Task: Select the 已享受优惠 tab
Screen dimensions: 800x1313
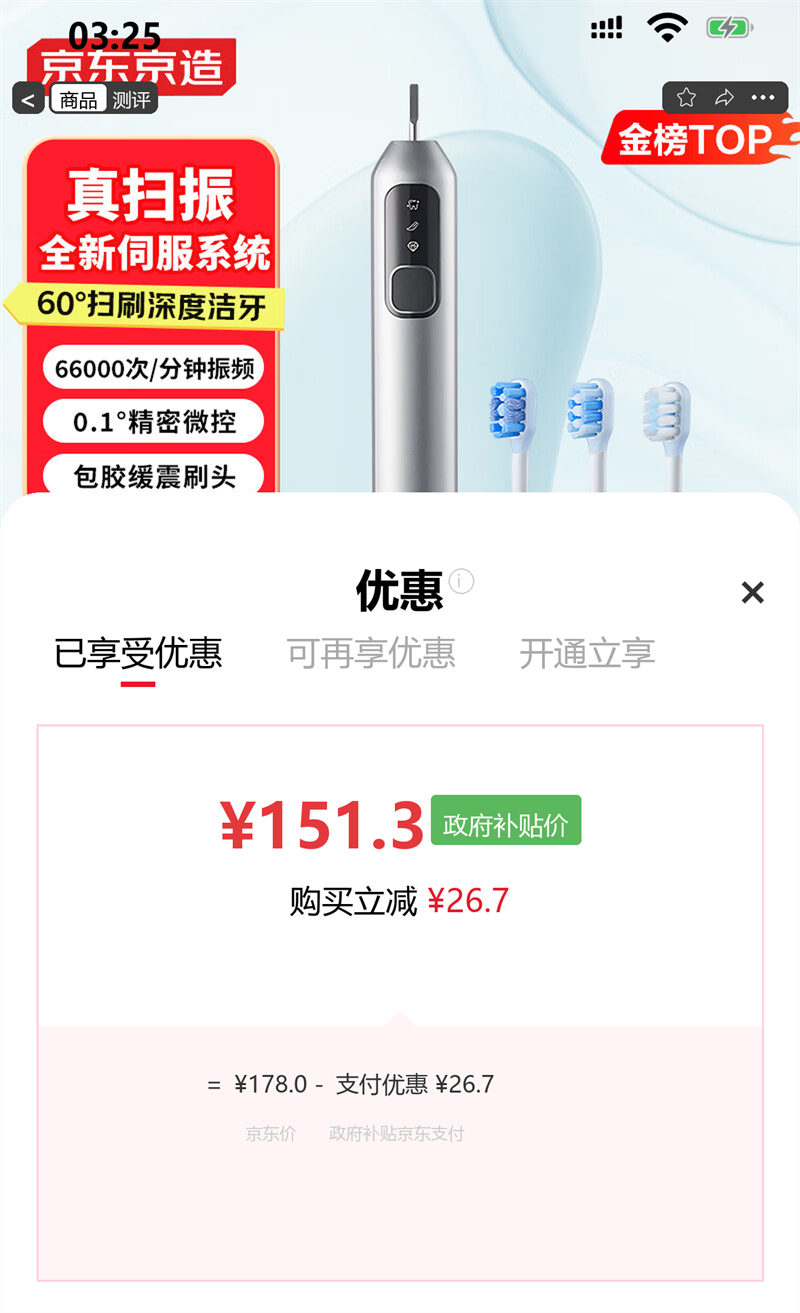Action: [x=138, y=654]
